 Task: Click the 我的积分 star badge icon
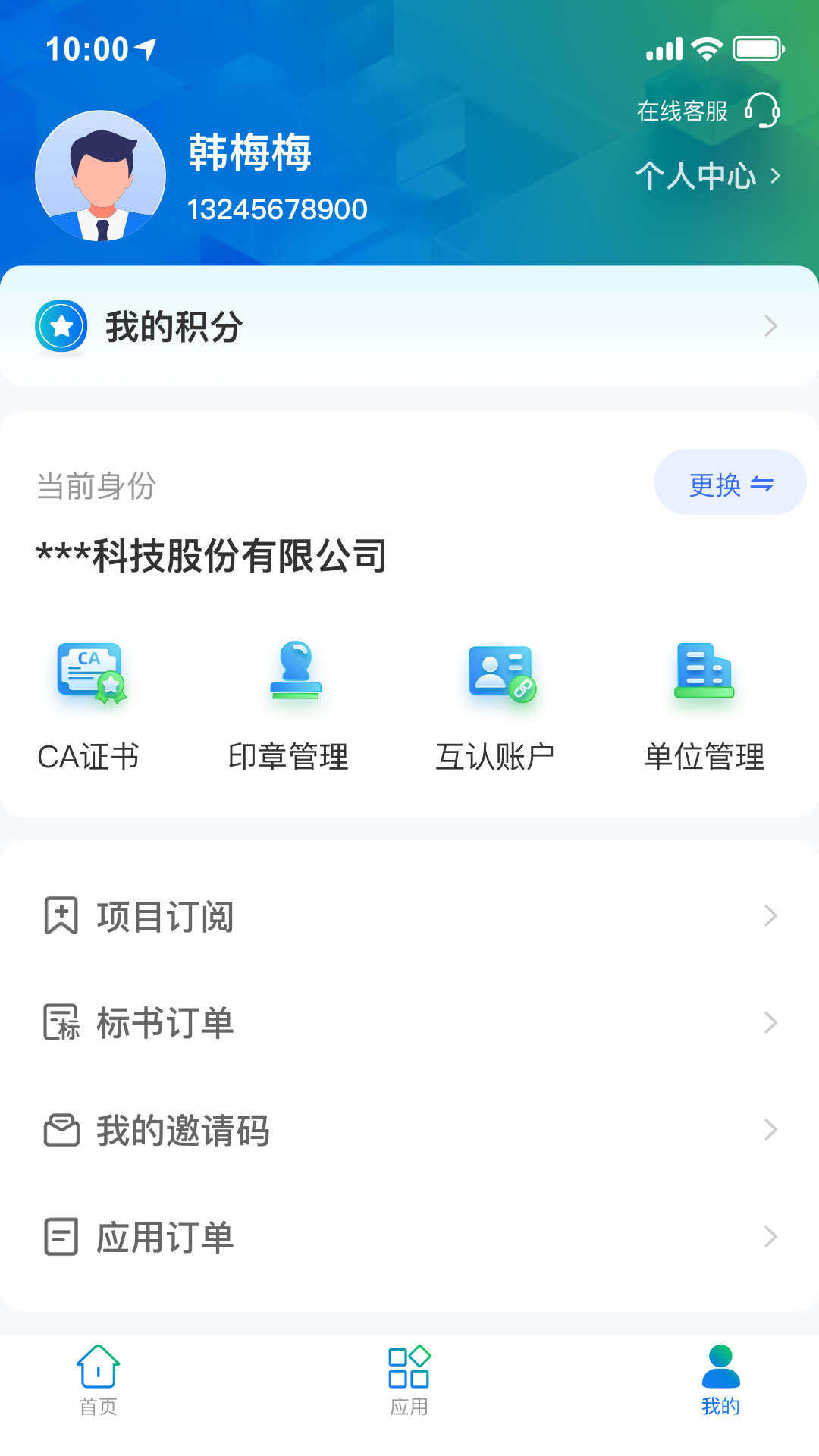pos(63,326)
